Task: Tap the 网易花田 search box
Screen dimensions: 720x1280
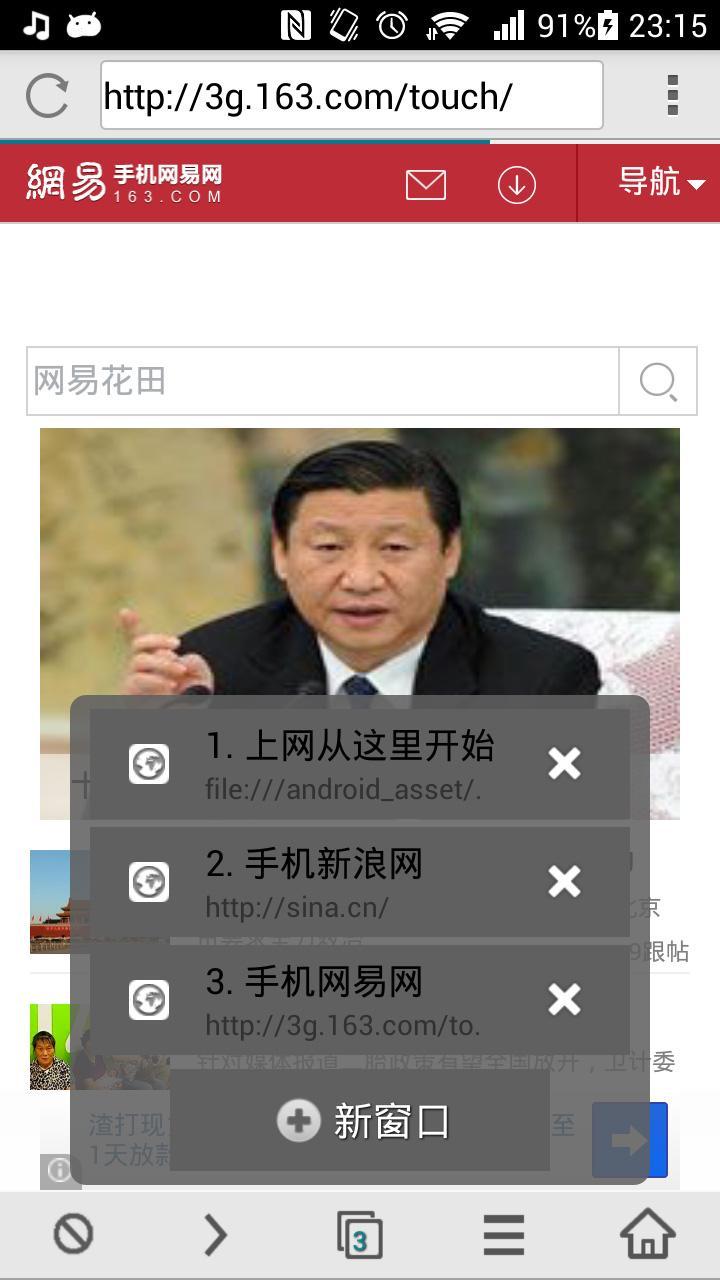Action: (x=322, y=381)
